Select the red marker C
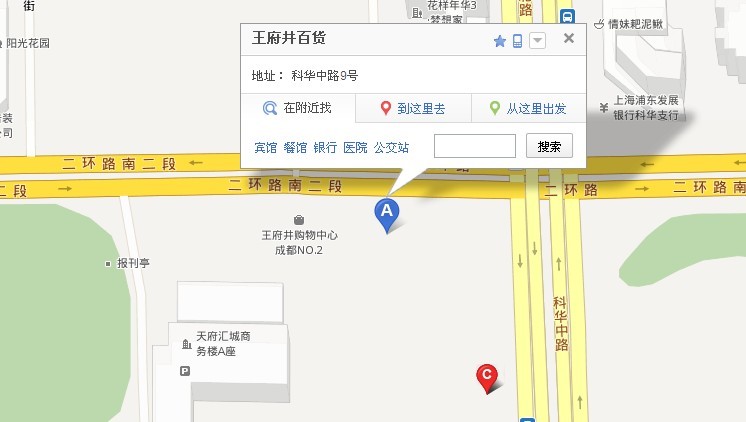 487,376
